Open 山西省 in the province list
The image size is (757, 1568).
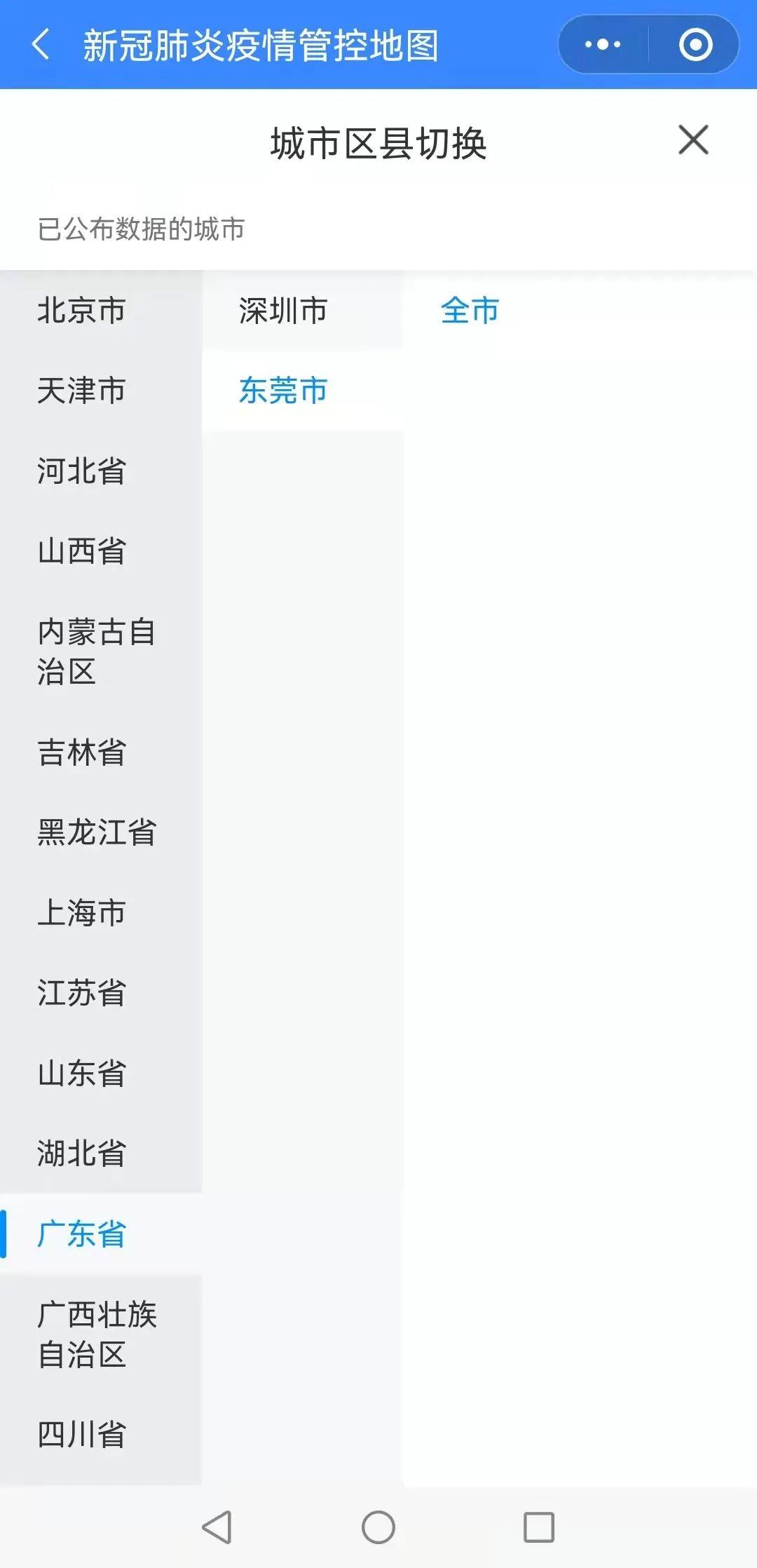(x=81, y=550)
